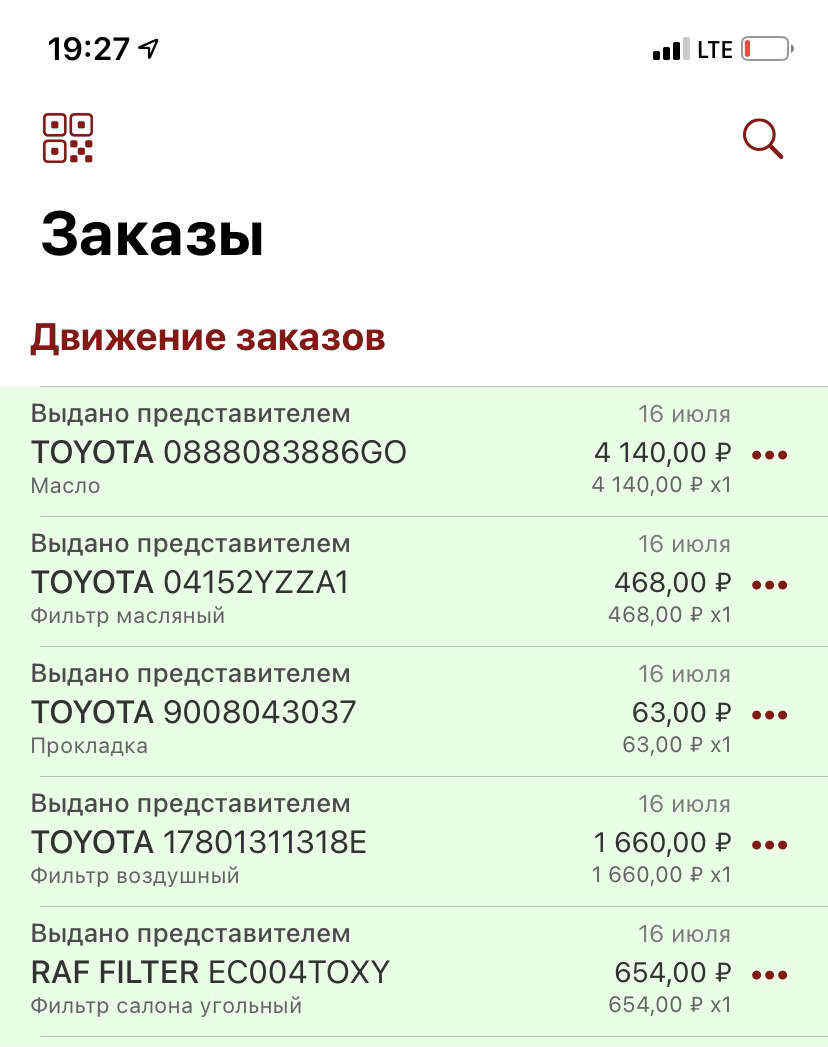Screen dimensions: 828x1047
Task: Tap the Заказы page title
Action: (x=148, y=235)
